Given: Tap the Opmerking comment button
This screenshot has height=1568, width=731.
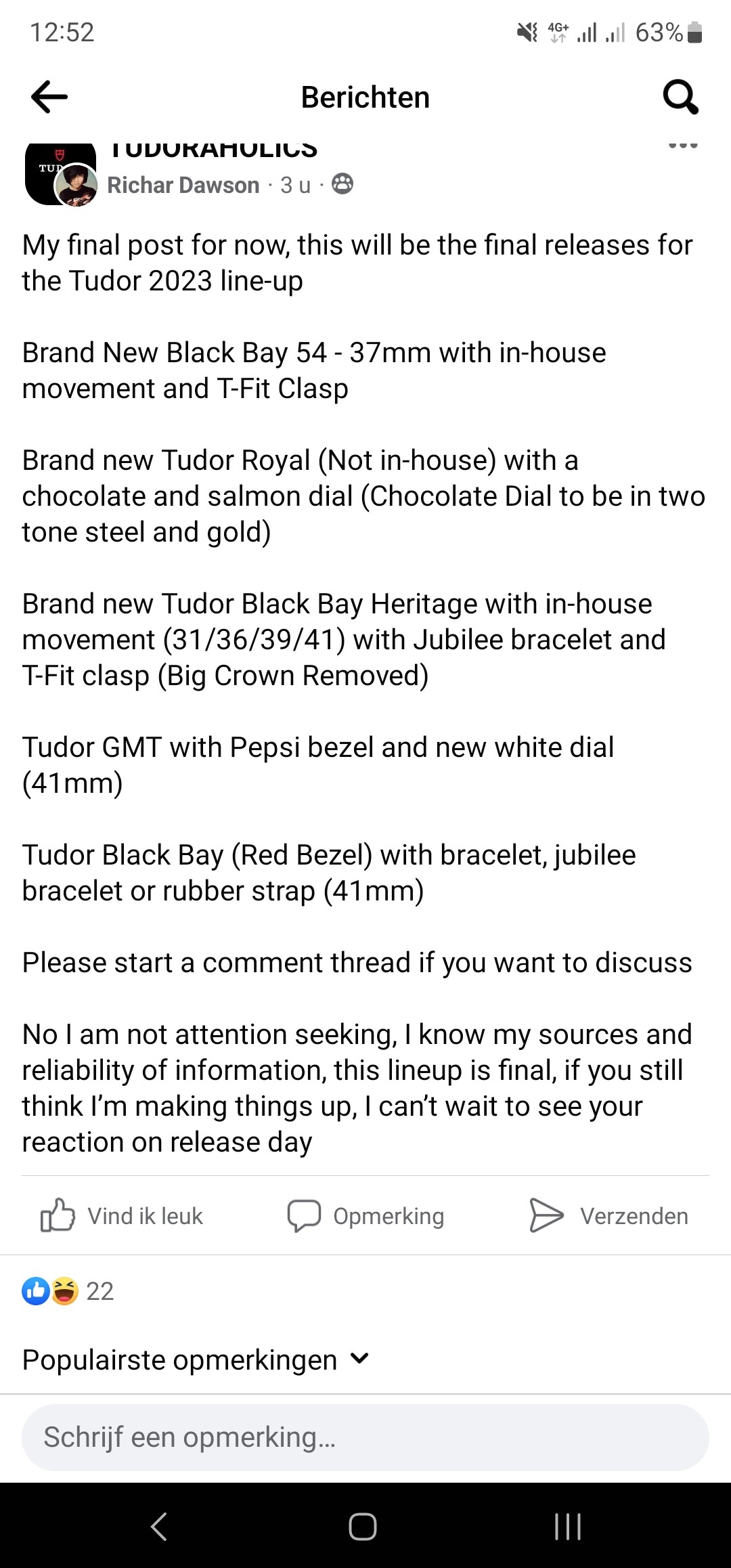Looking at the screenshot, I should pyautogui.click(x=365, y=1216).
